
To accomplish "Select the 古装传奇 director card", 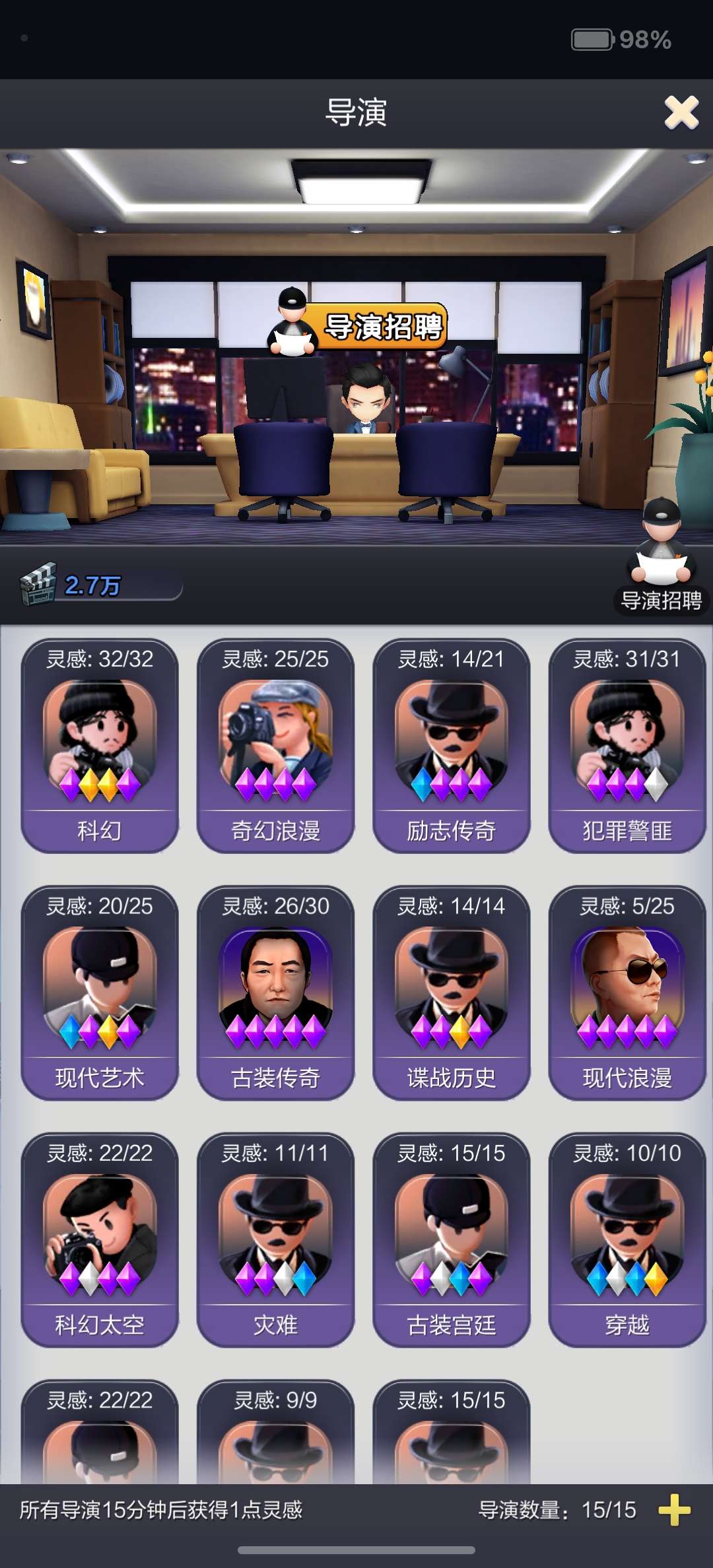I will (x=275, y=993).
